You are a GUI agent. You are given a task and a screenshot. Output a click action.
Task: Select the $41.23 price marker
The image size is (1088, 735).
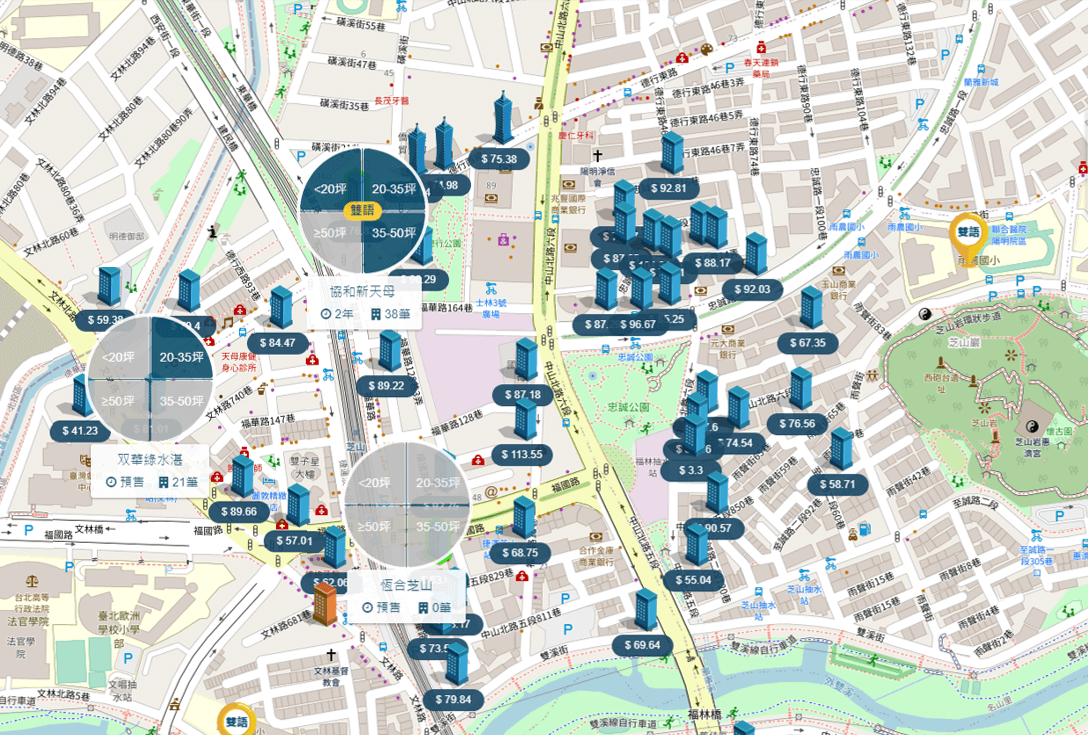point(80,431)
